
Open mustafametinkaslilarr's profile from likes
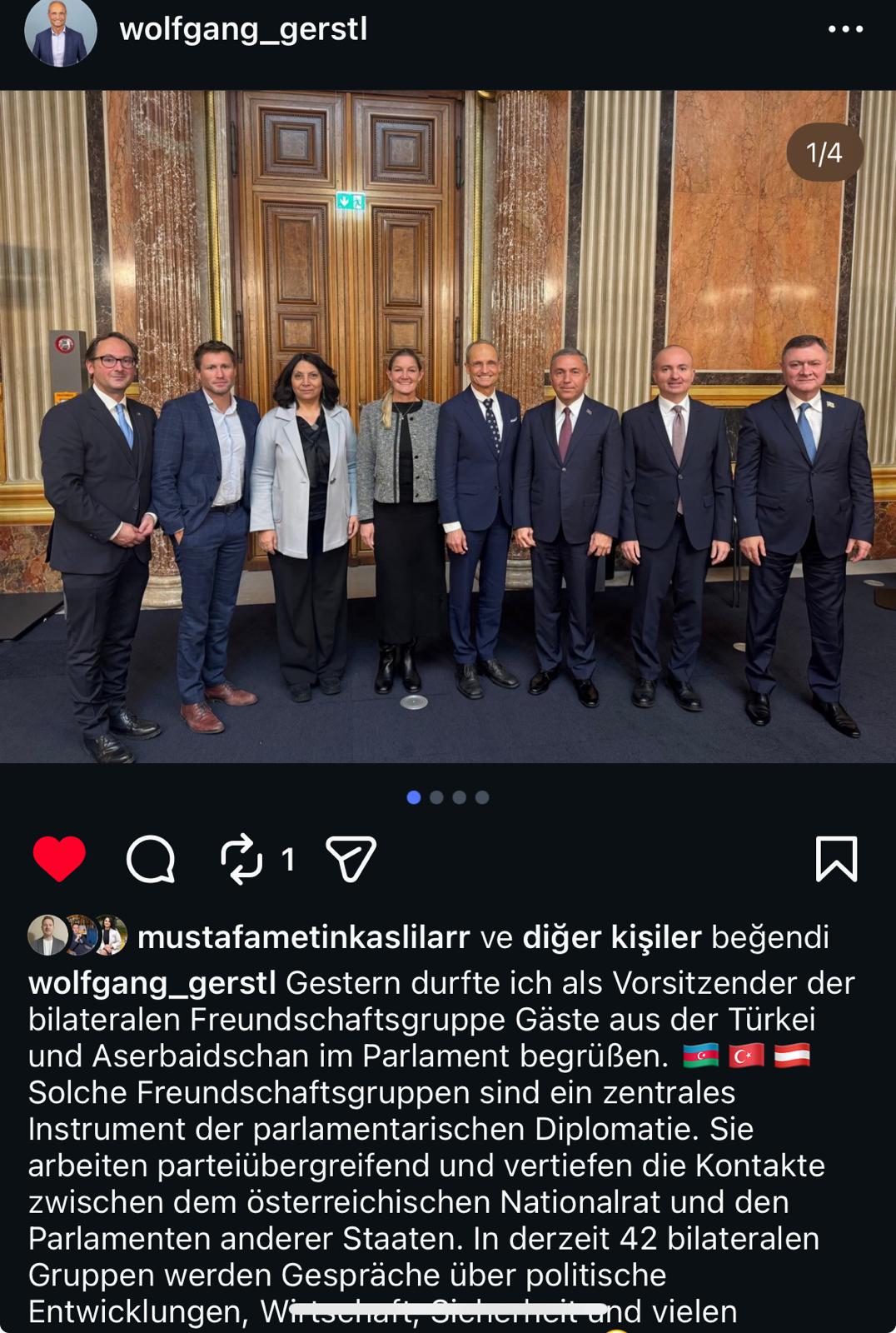click(x=303, y=937)
